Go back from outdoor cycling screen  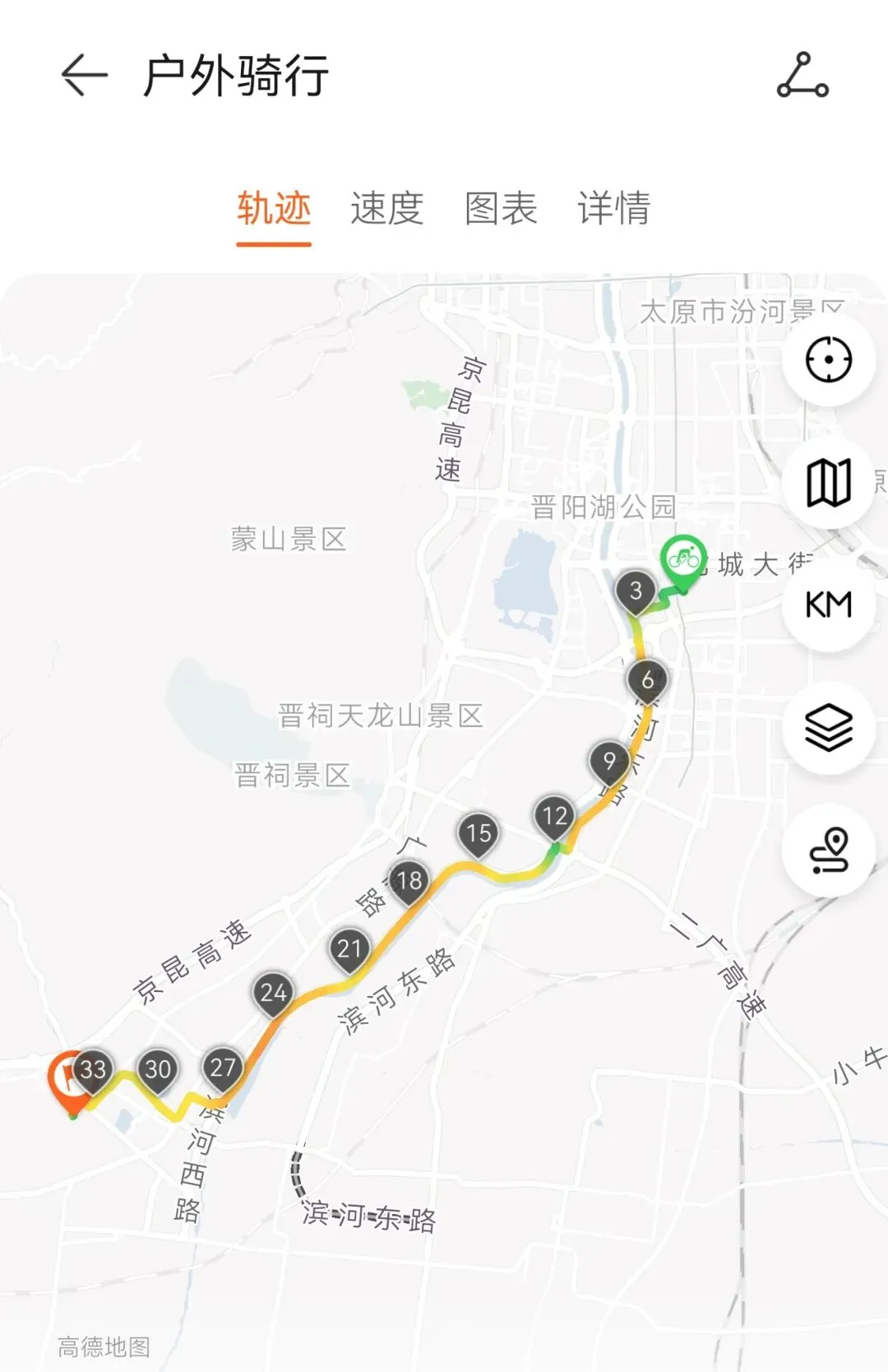point(85,75)
